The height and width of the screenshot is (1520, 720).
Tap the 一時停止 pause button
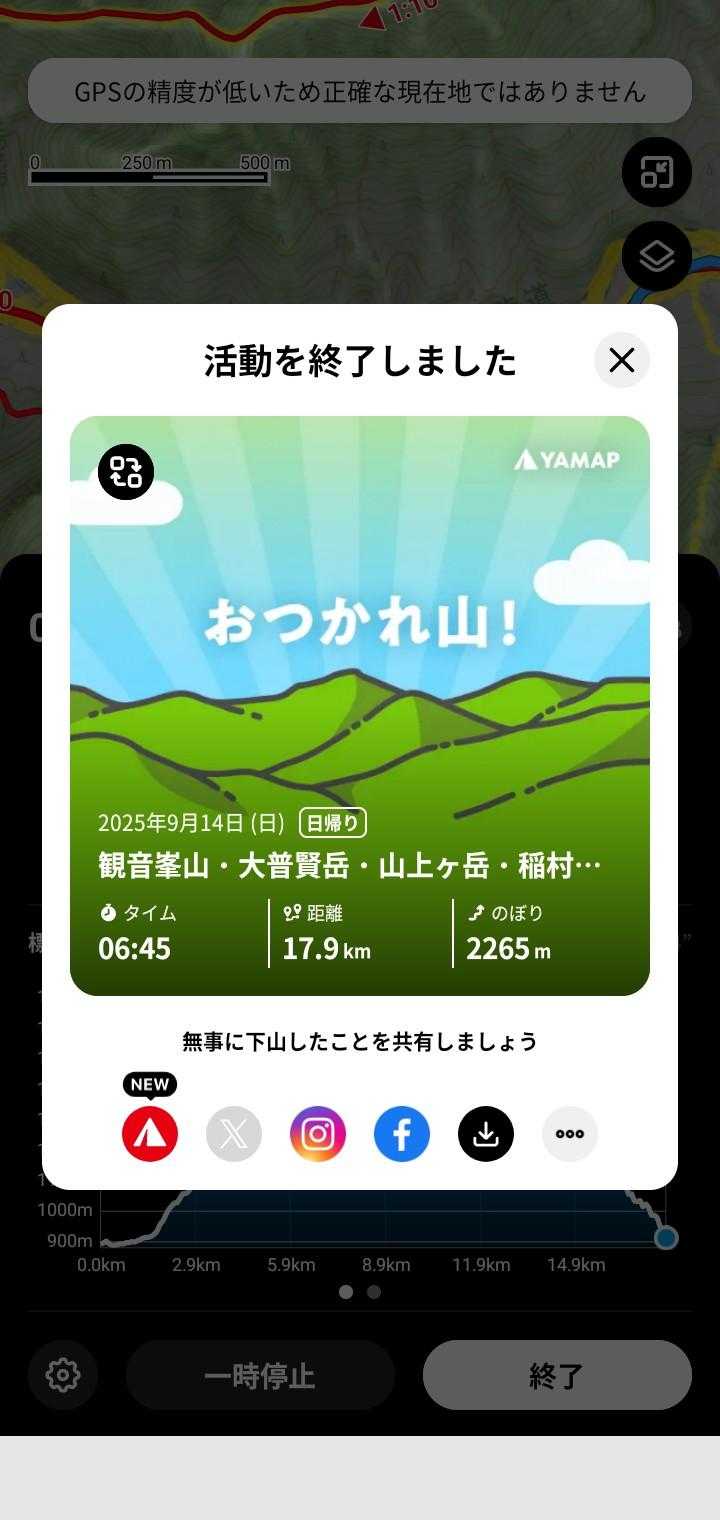(260, 1376)
